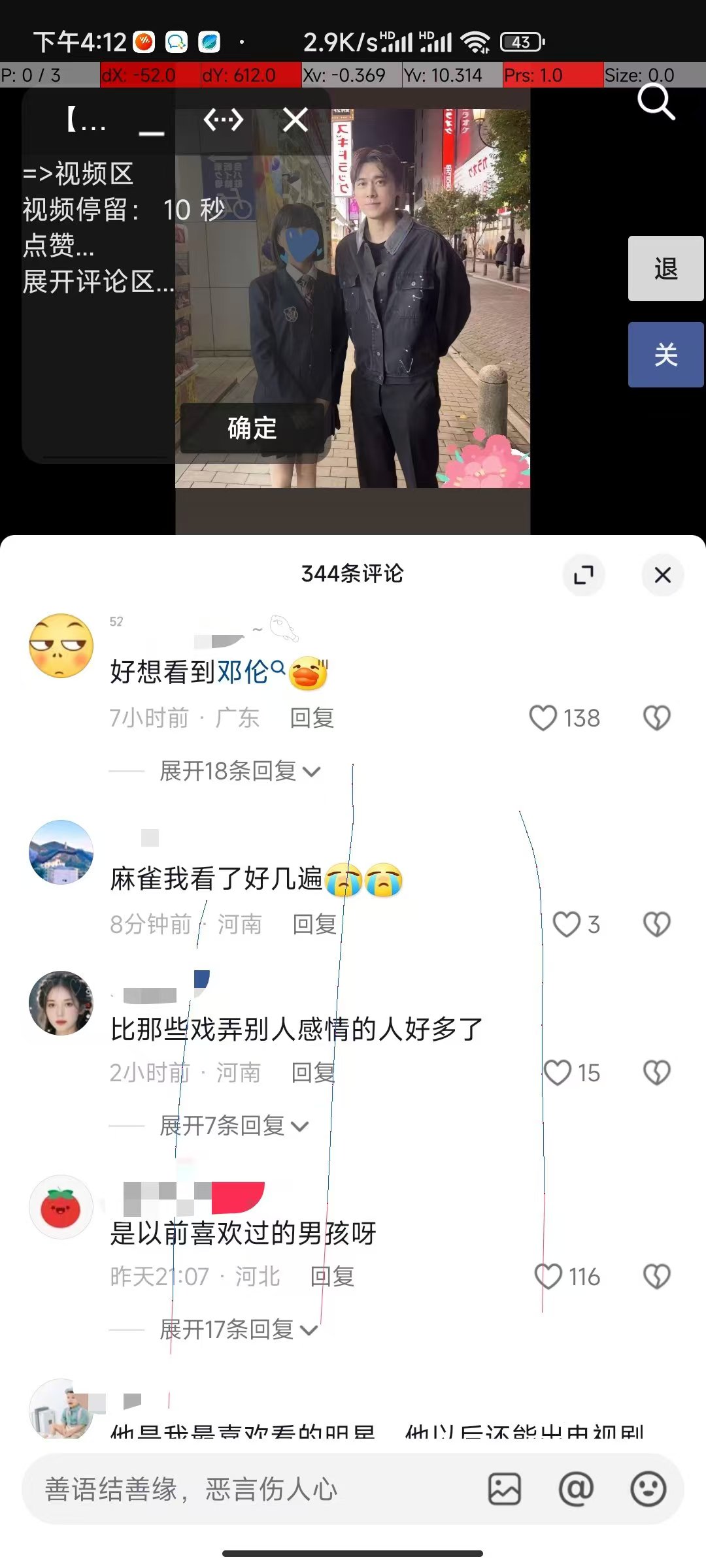The width and height of the screenshot is (706, 1568).
Task: Tap the linked name 邓伦 in comment
Action: 243,672
